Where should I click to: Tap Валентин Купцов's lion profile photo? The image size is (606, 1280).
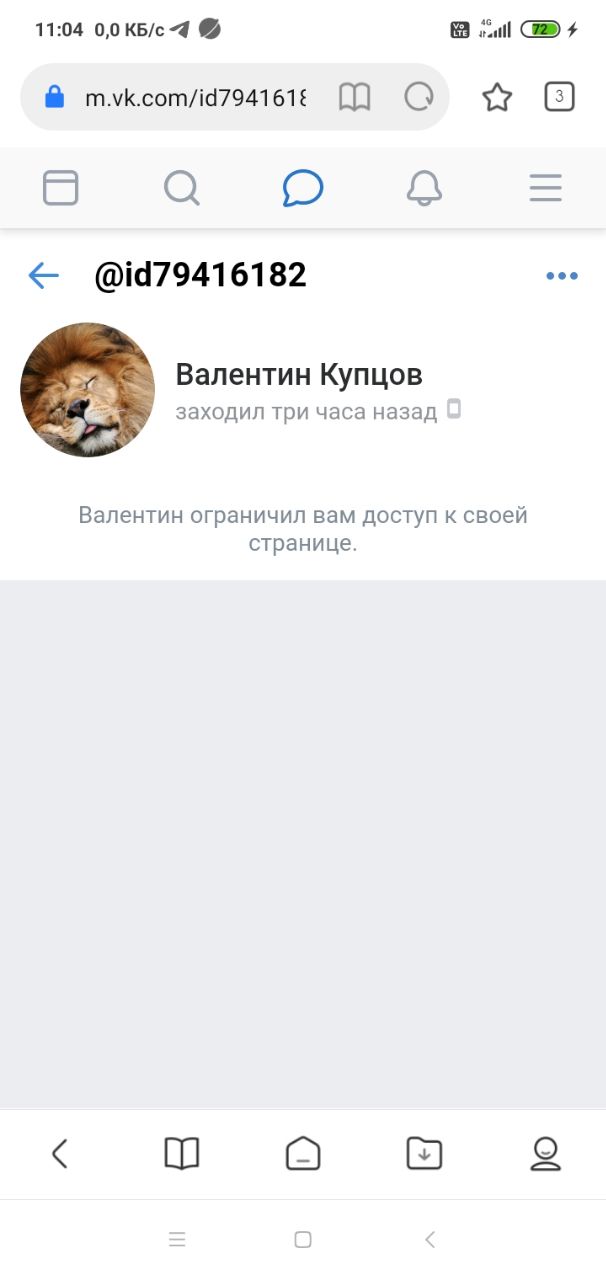pyautogui.click(x=88, y=390)
